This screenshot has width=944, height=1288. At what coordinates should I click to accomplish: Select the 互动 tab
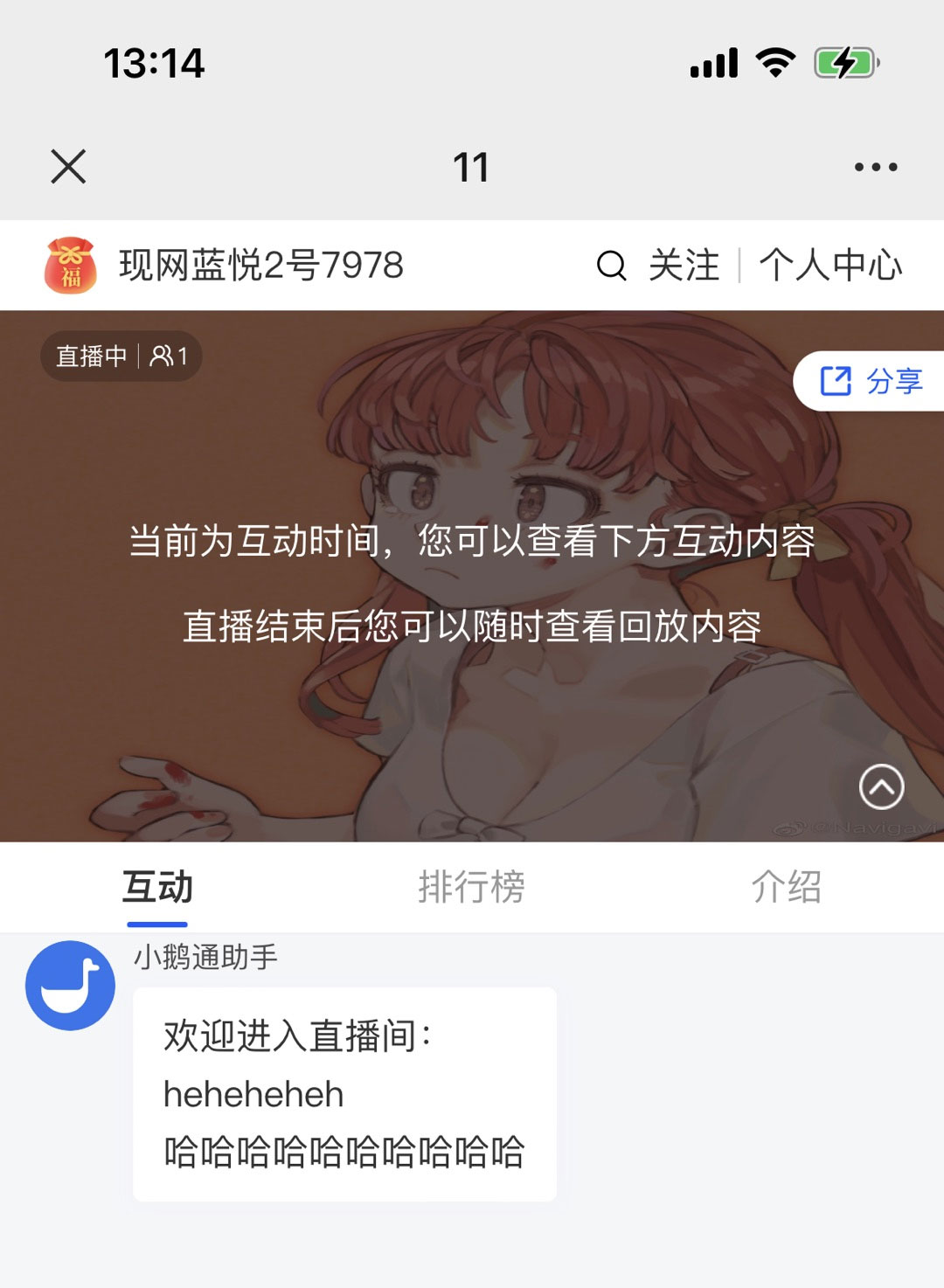click(x=157, y=887)
